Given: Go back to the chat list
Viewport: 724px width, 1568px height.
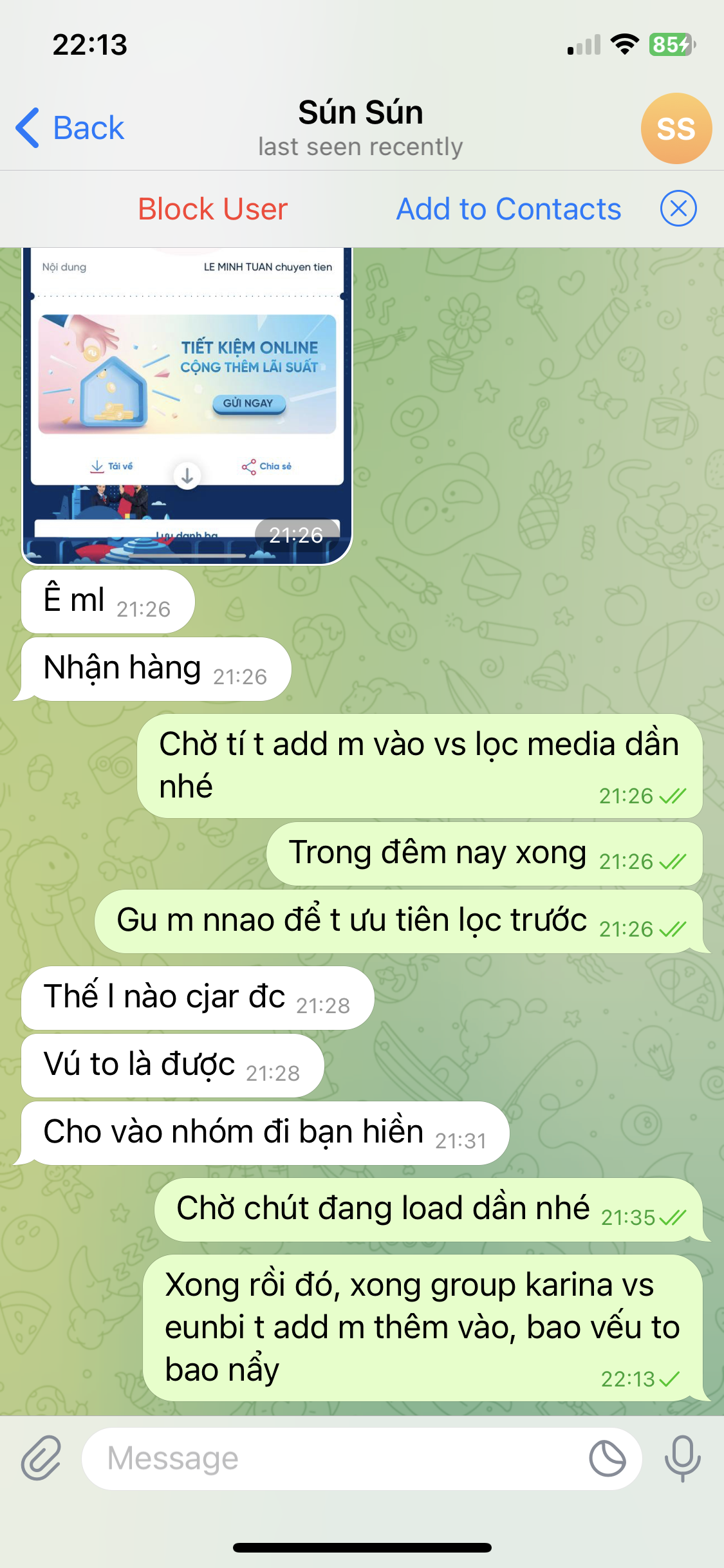Looking at the screenshot, I should click(70, 127).
